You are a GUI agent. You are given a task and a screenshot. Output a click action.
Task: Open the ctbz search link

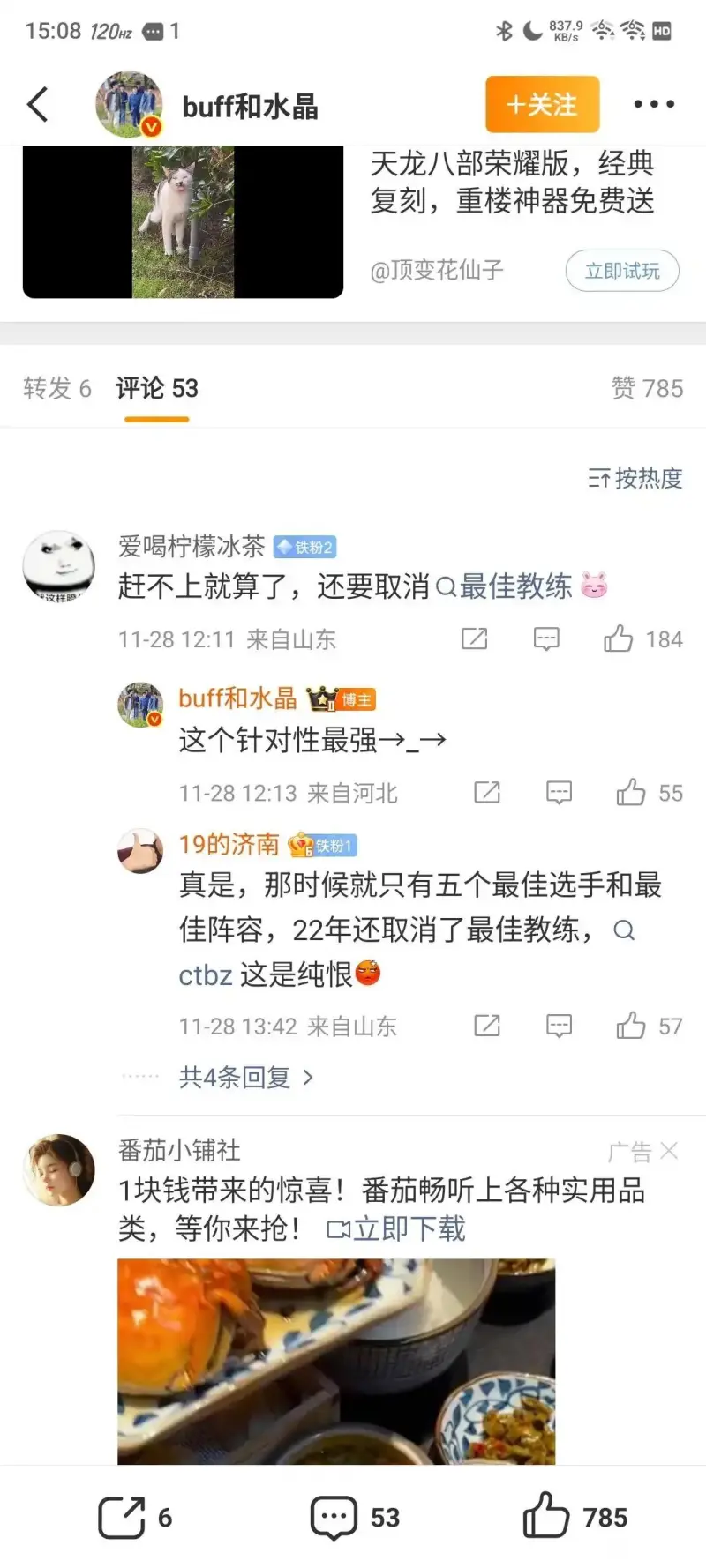coord(206,974)
